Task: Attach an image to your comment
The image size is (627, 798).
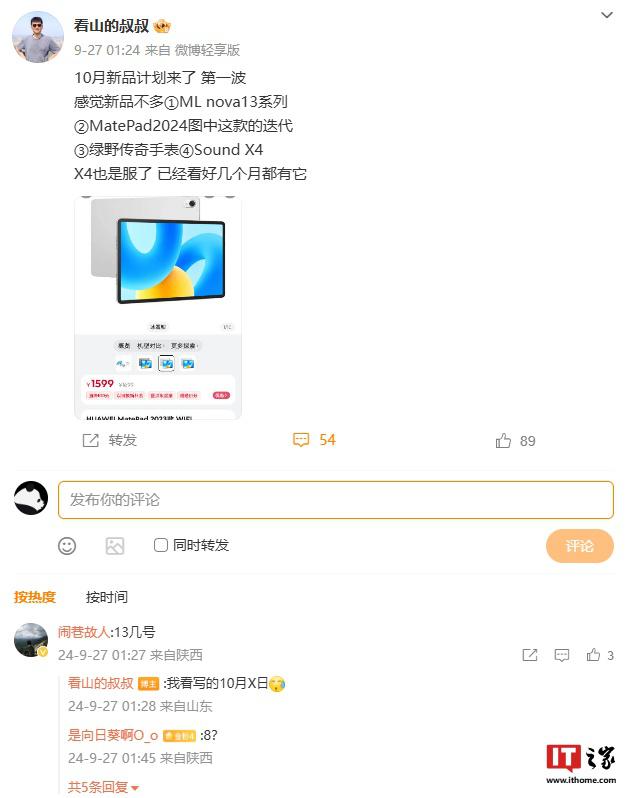Action: tap(115, 546)
